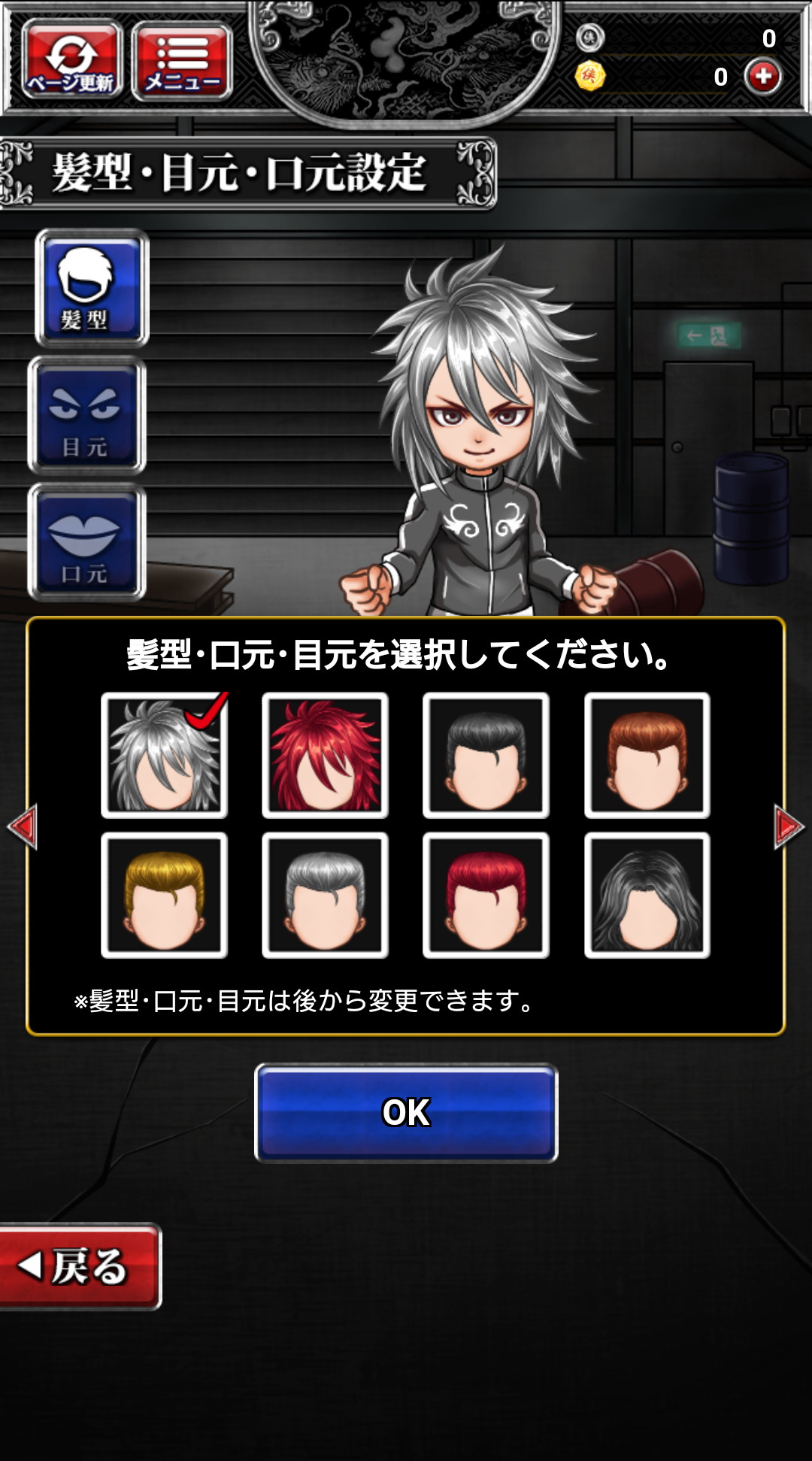Viewport: 812px width, 1461px height.
Task: Select the red pompadour hairstyle
Action: [486, 895]
